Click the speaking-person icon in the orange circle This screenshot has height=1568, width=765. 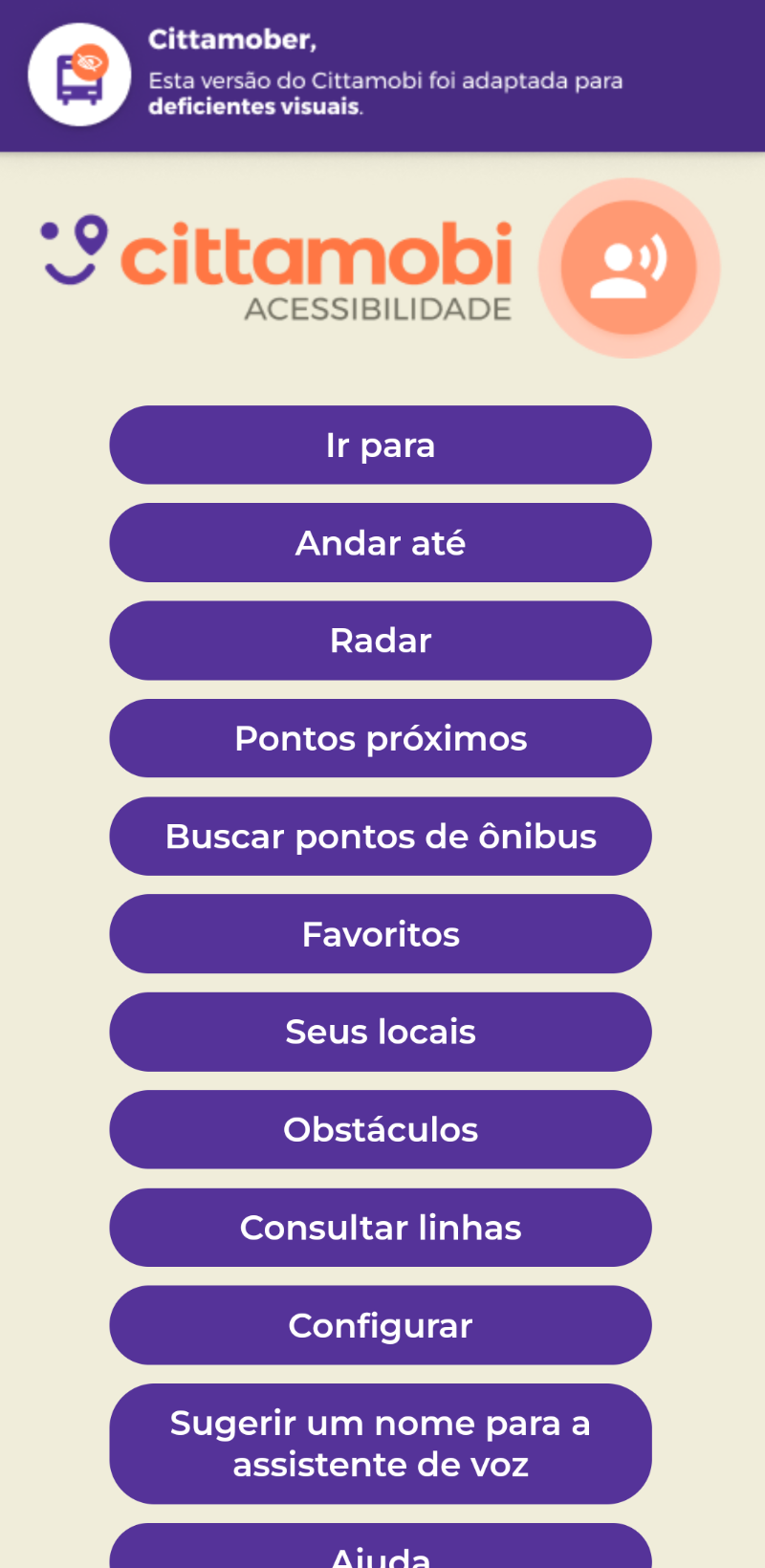[x=628, y=268]
